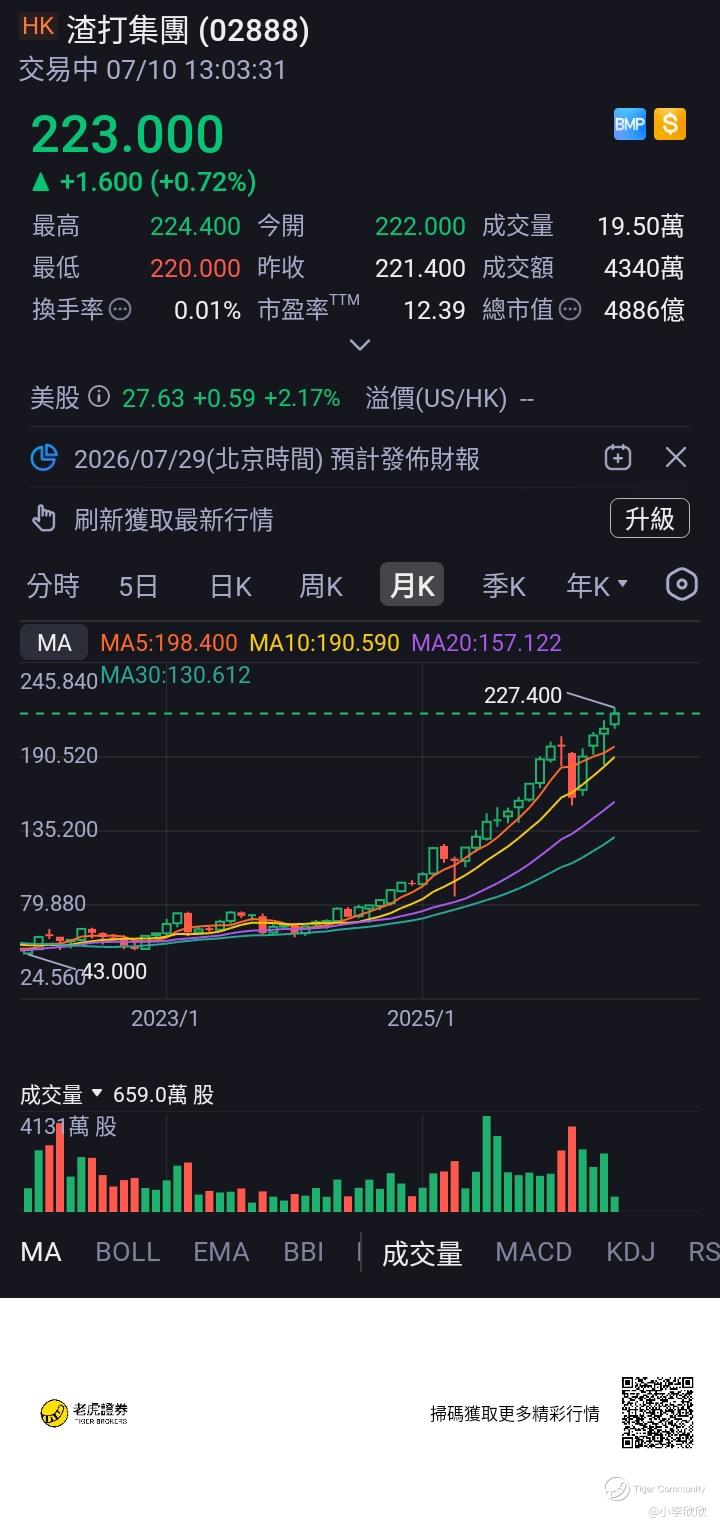Tap the 升級 upgrade button
The image size is (720, 1528).
tap(650, 518)
